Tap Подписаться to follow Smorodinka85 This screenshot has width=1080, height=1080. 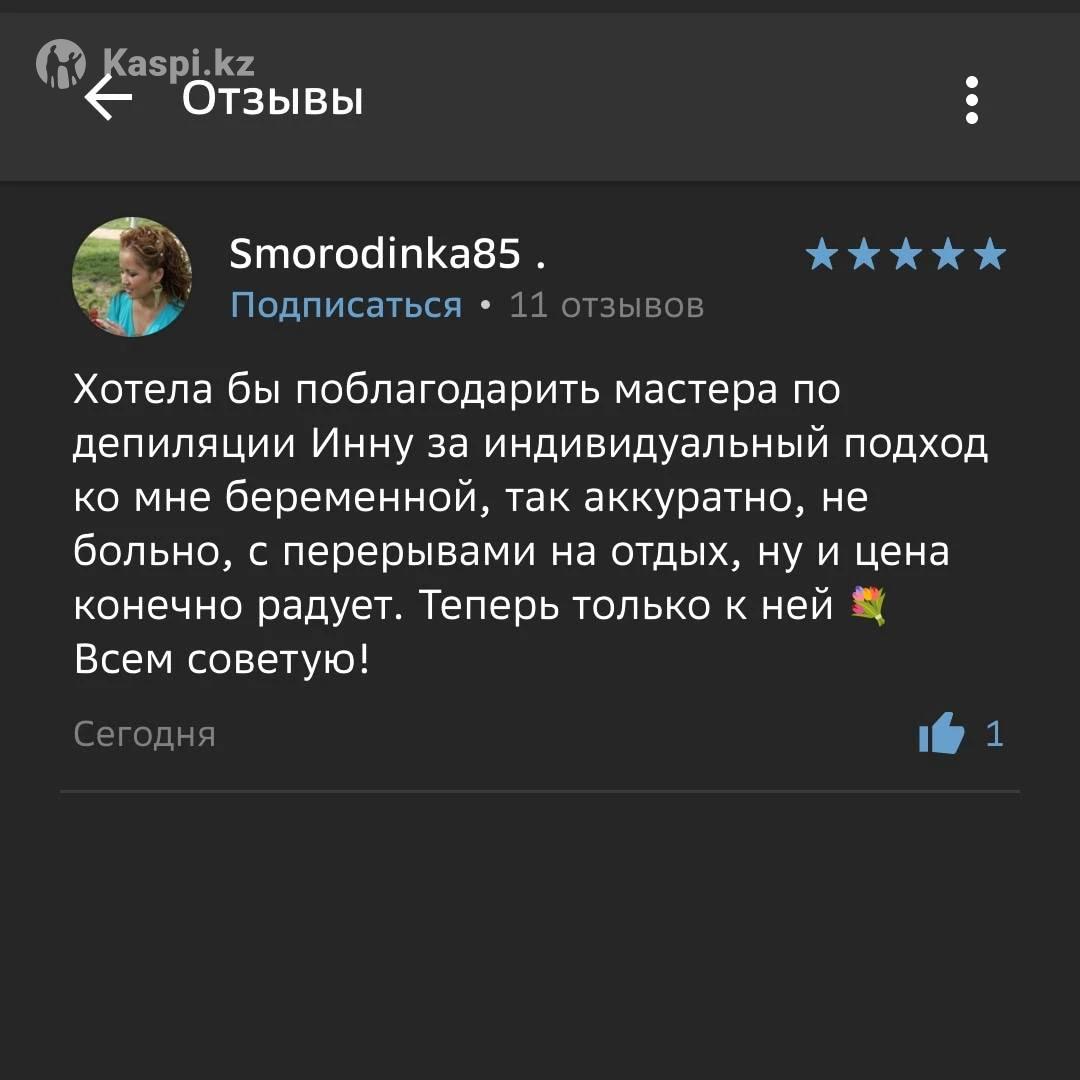tap(346, 305)
